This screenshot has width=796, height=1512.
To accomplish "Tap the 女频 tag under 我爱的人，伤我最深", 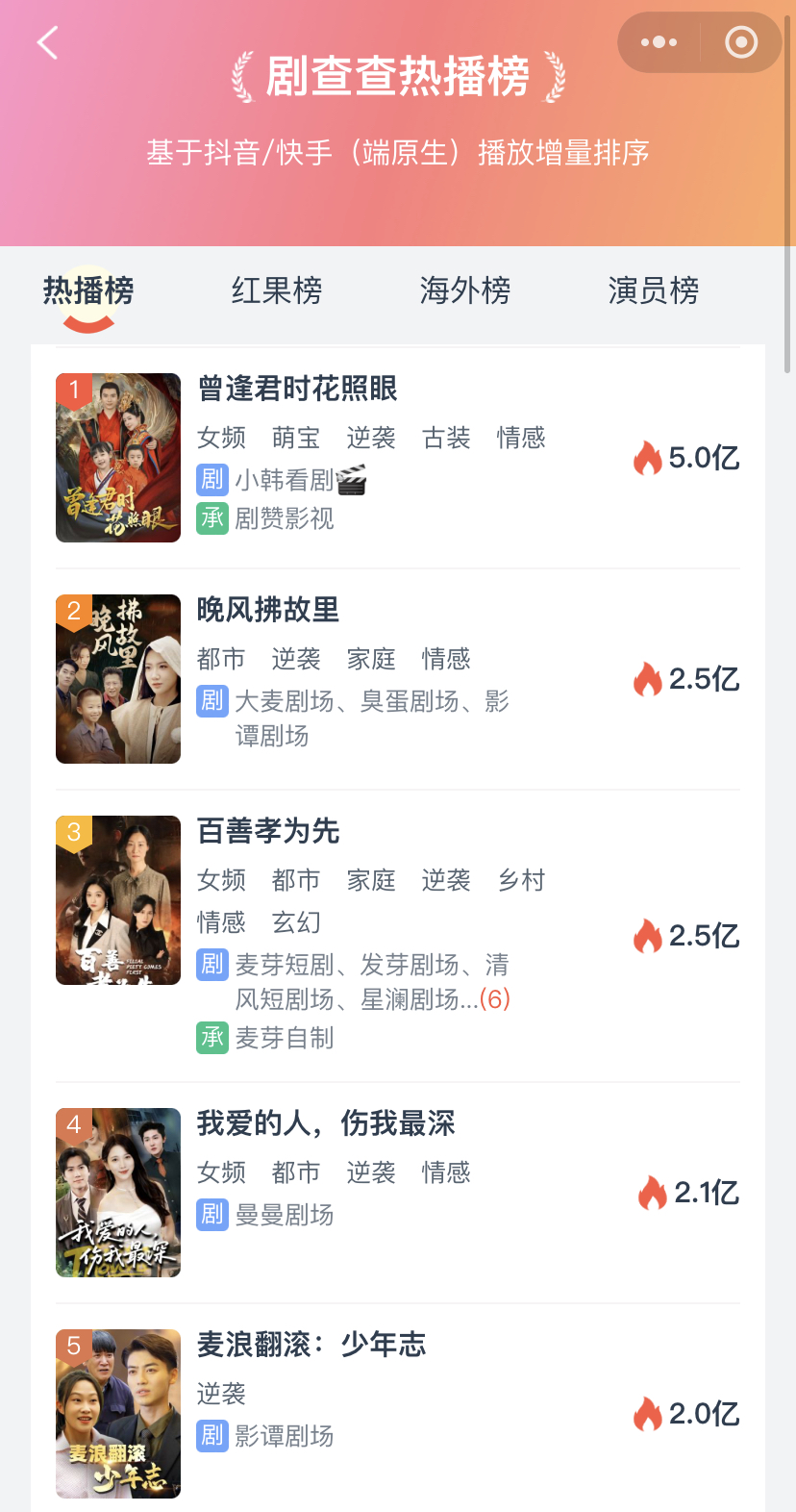I will pos(221,1172).
